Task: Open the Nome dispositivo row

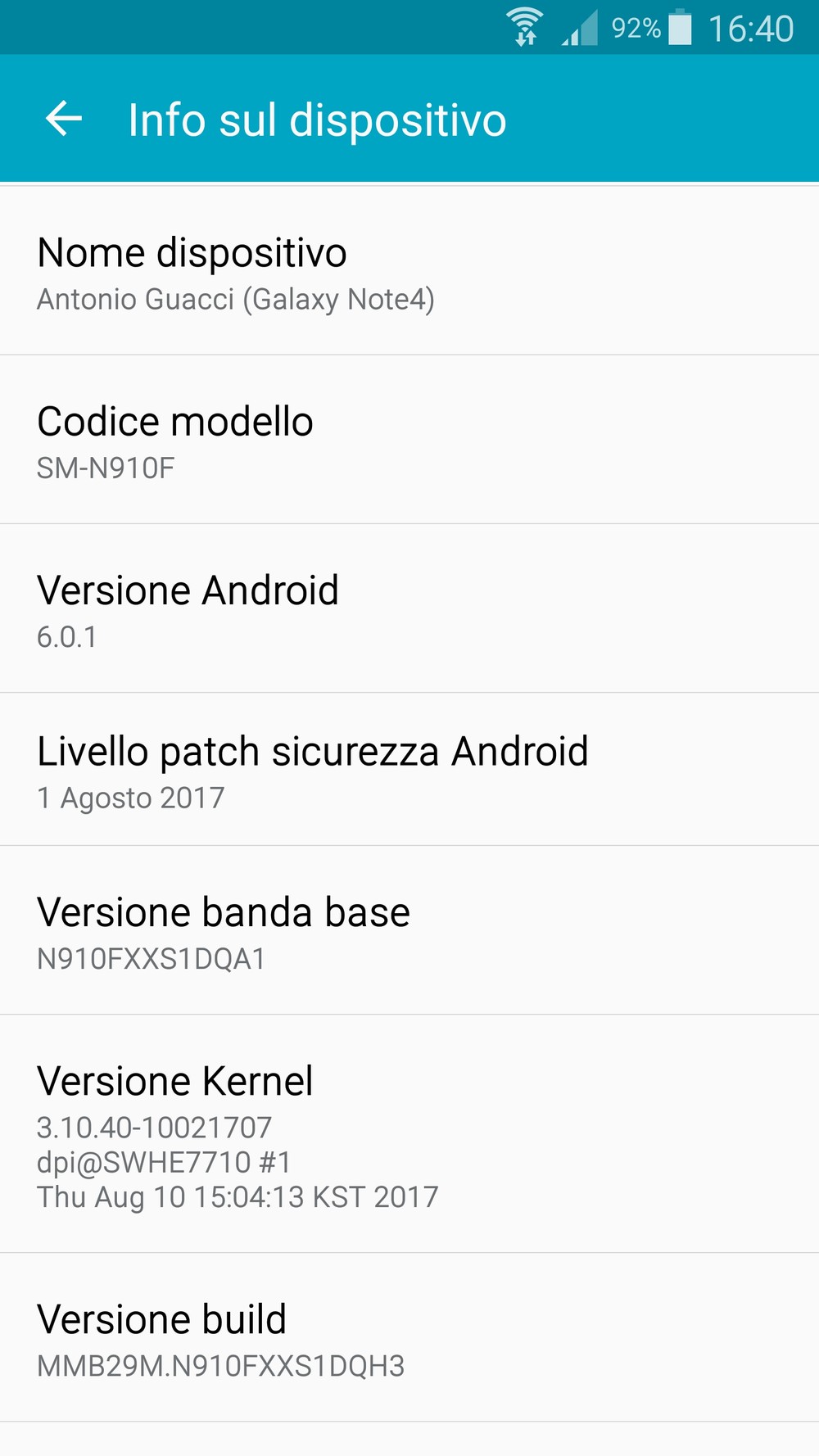Action: click(x=409, y=271)
